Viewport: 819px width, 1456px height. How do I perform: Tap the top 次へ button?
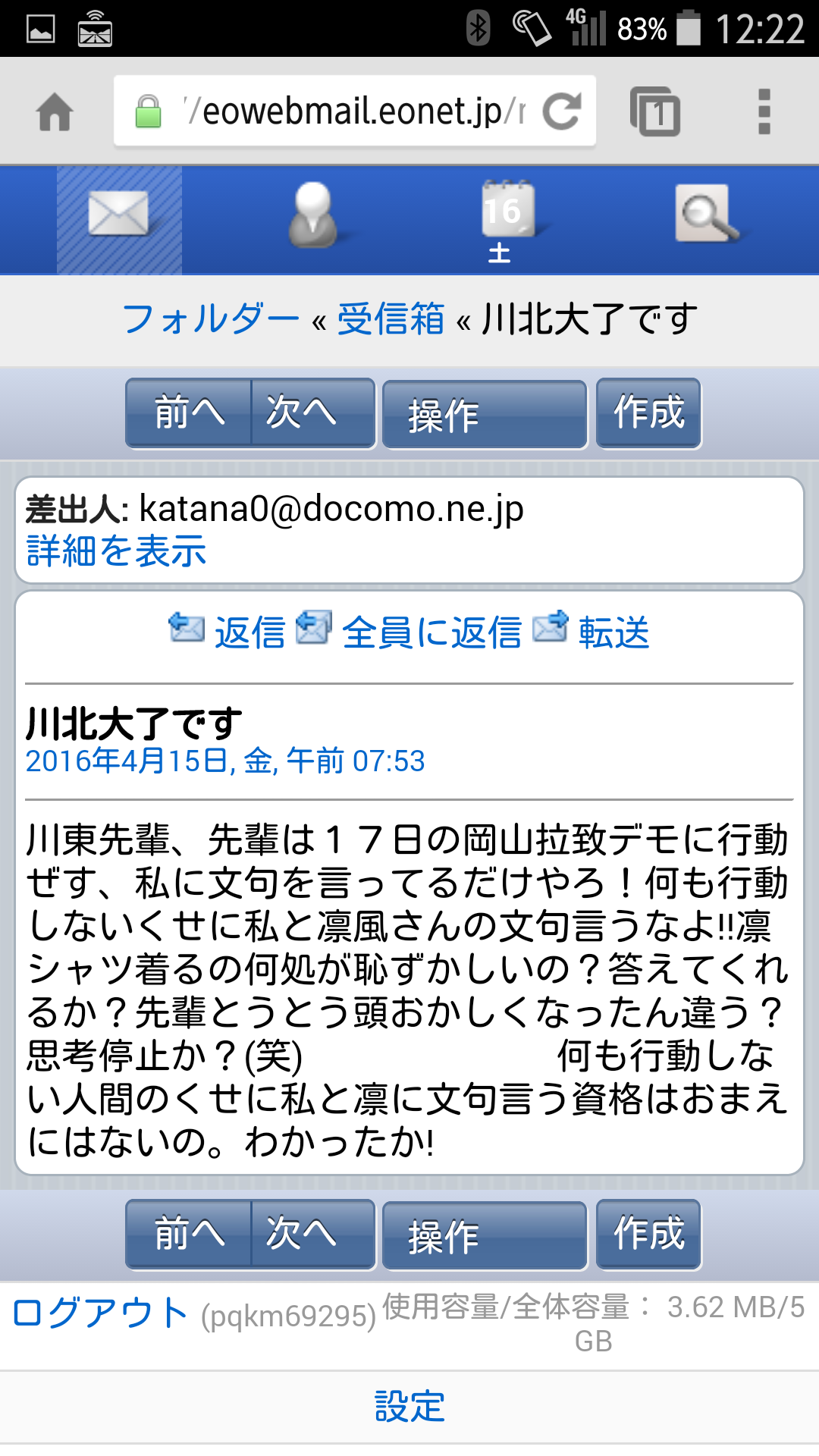pyautogui.click(x=313, y=413)
